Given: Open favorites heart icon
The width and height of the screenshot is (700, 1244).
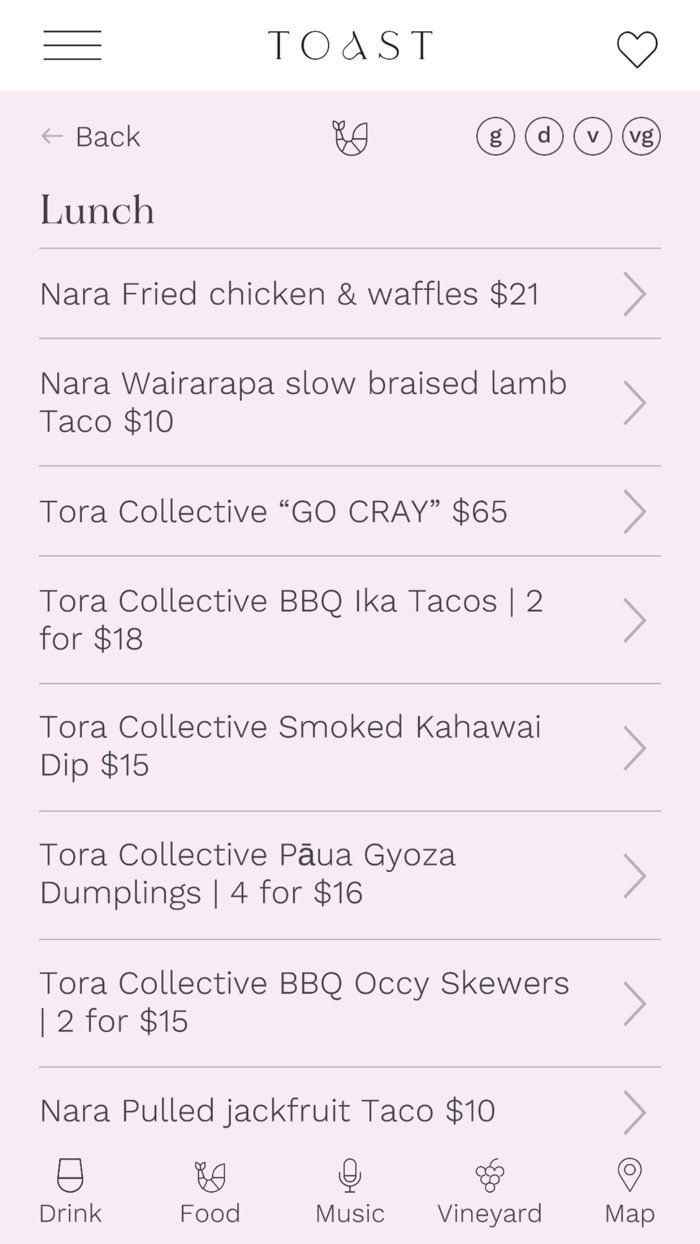Looking at the screenshot, I should click(x=636, y=49).
